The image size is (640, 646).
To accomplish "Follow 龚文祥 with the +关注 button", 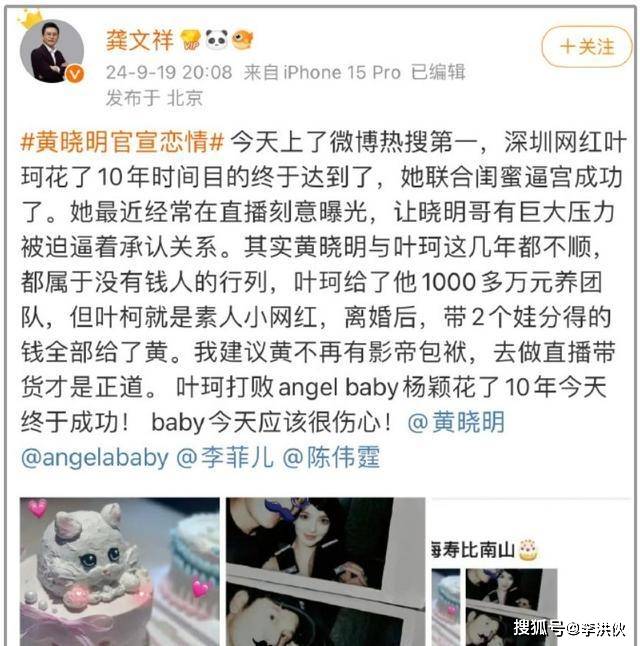I will 587,46.
